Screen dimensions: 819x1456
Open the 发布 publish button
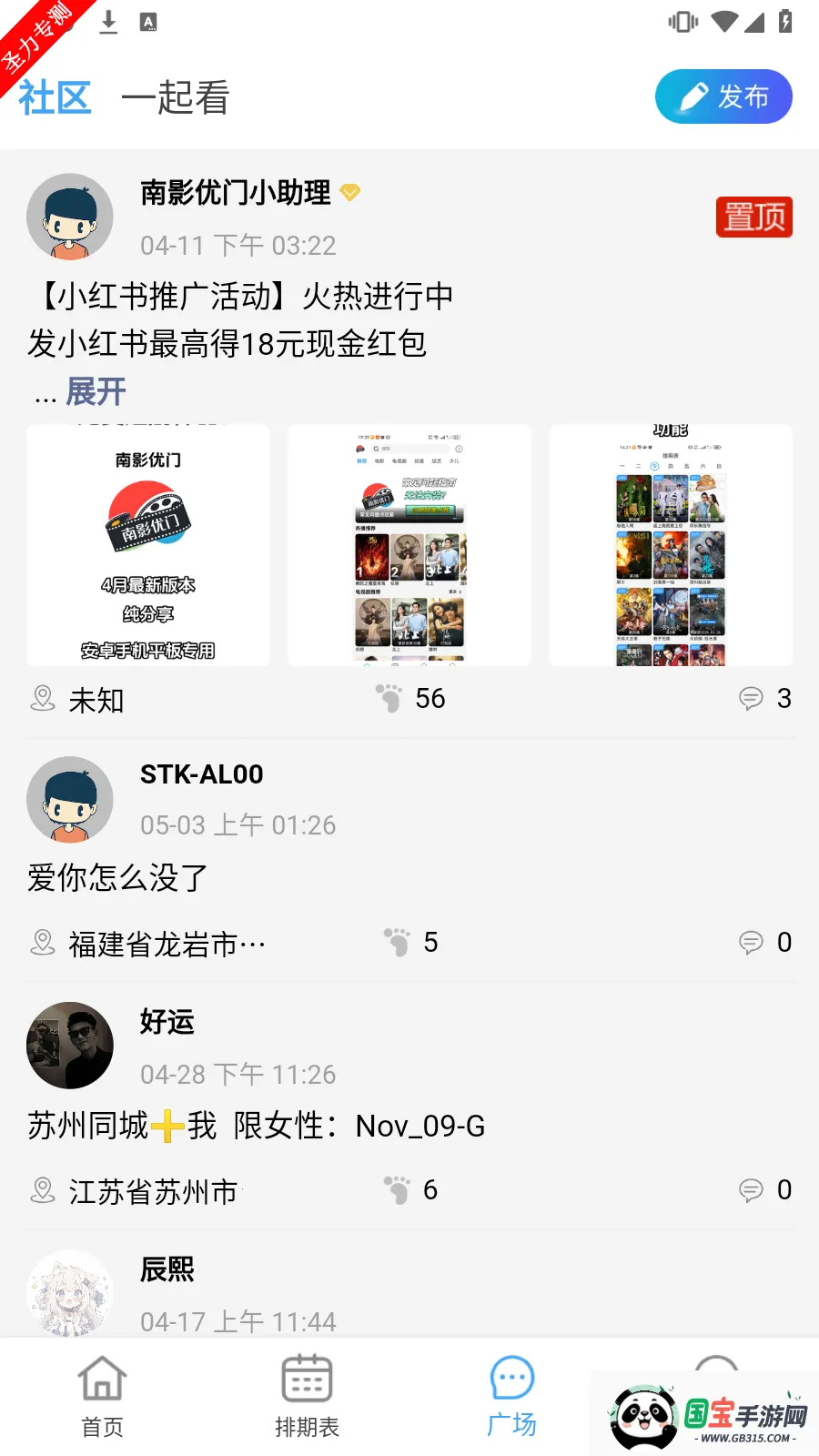[x=723, y=96]
